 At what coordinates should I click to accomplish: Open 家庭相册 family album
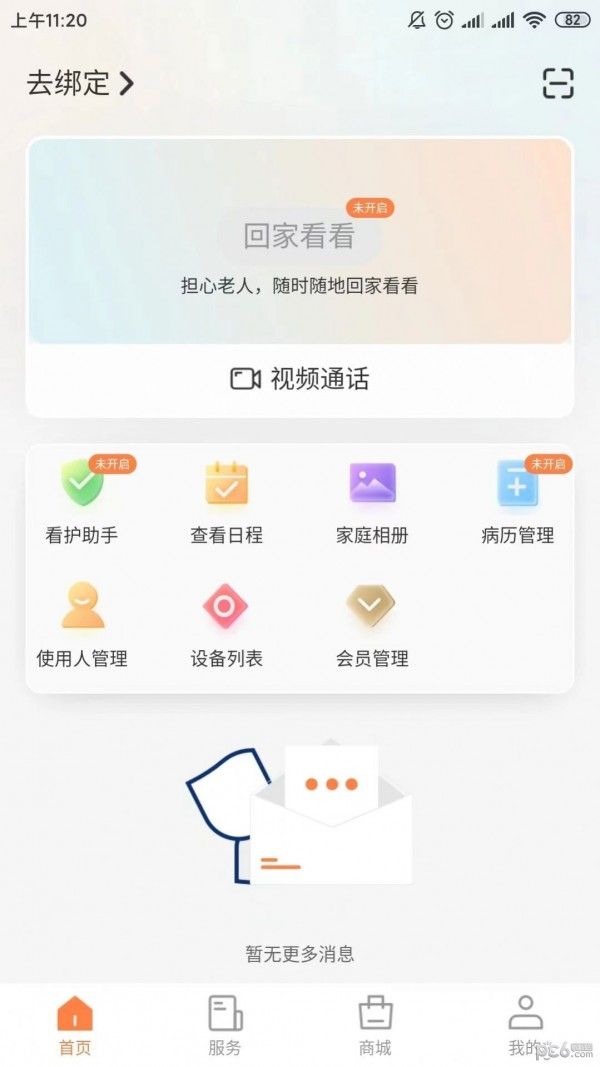(x=372, y=502)
